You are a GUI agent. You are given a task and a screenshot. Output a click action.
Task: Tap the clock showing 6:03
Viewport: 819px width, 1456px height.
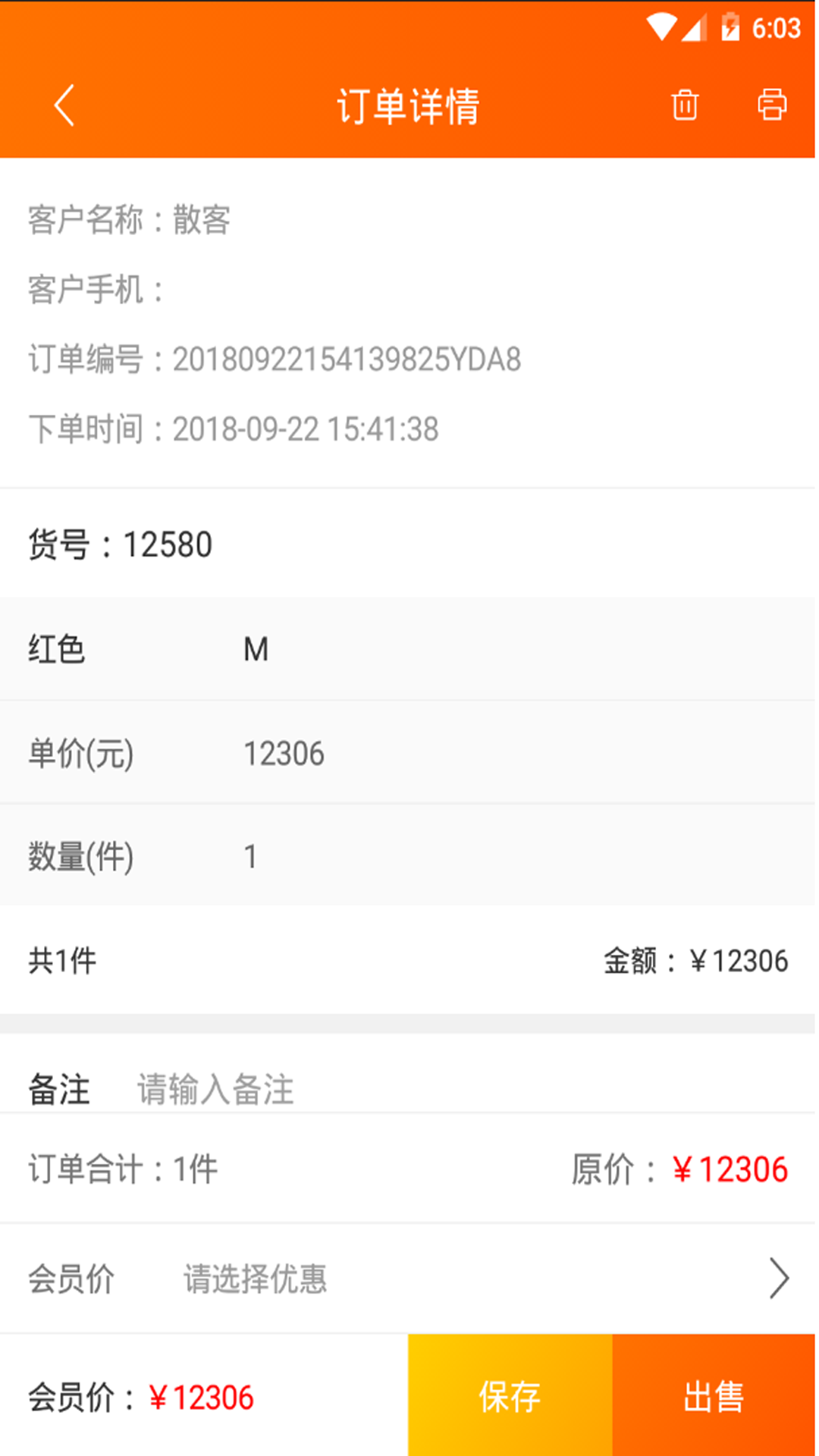pos(776,29)
